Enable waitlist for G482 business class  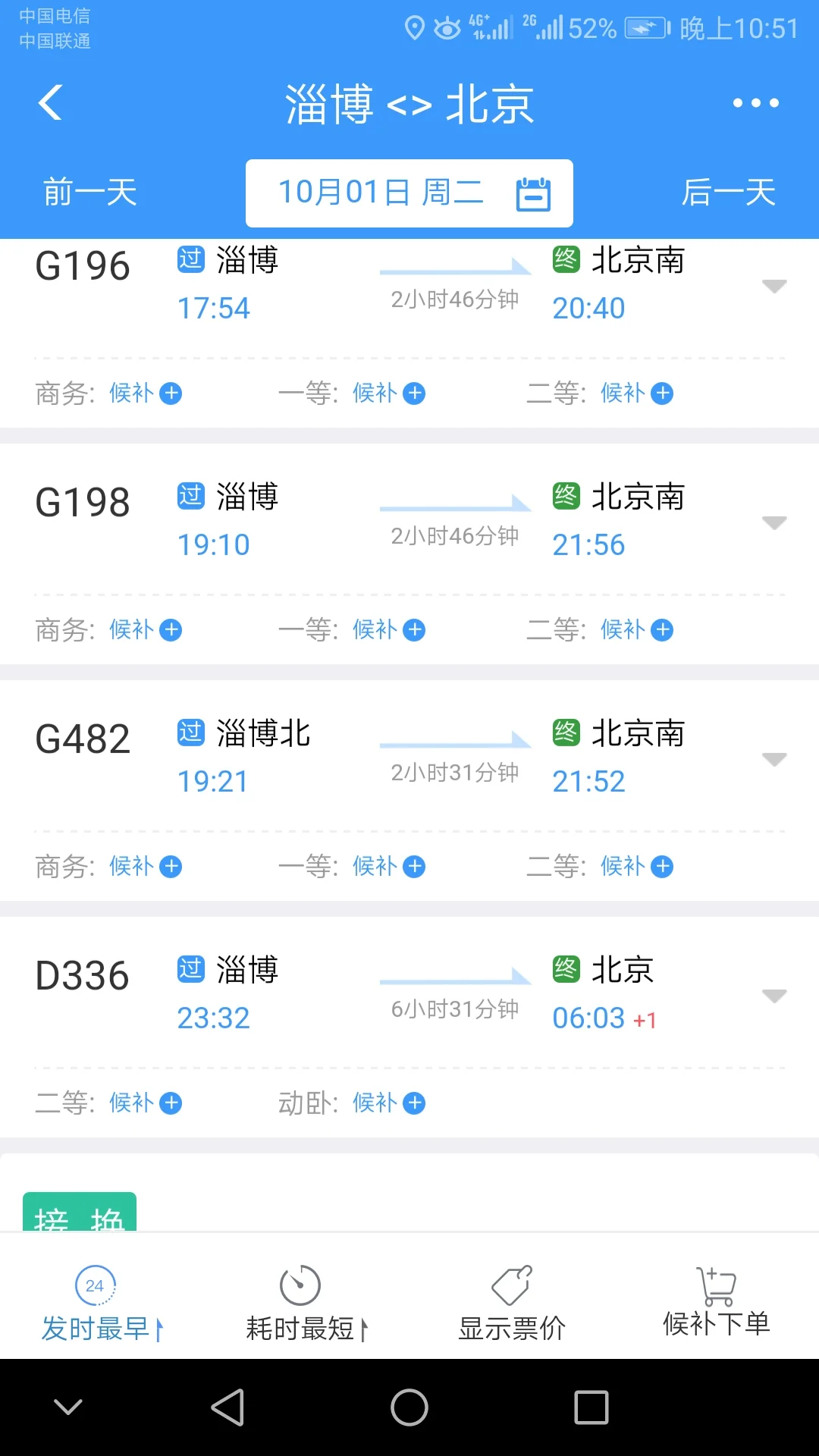point(171,866)
